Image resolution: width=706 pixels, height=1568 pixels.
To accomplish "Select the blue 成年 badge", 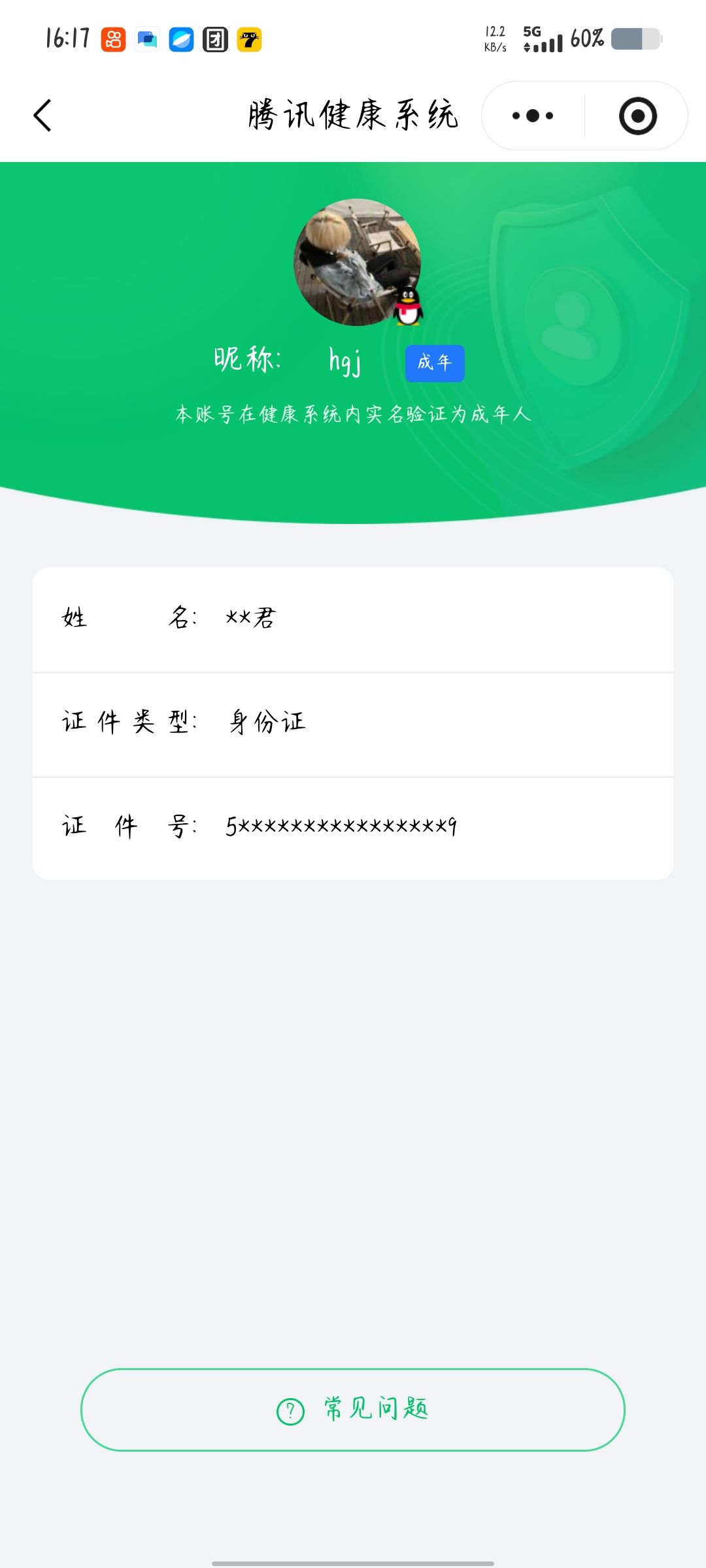I will point(435,363).
